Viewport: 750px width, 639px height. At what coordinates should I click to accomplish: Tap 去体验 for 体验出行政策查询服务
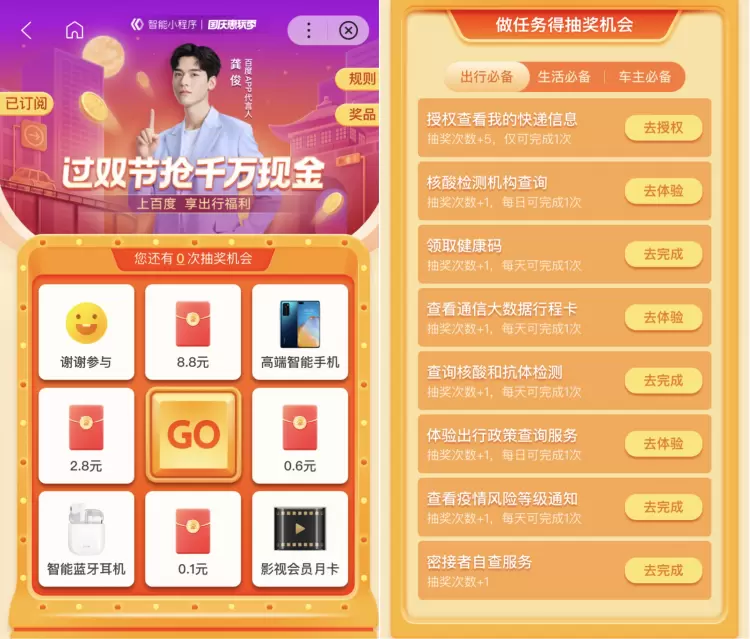pyautogui.click(x=663, y=443)
